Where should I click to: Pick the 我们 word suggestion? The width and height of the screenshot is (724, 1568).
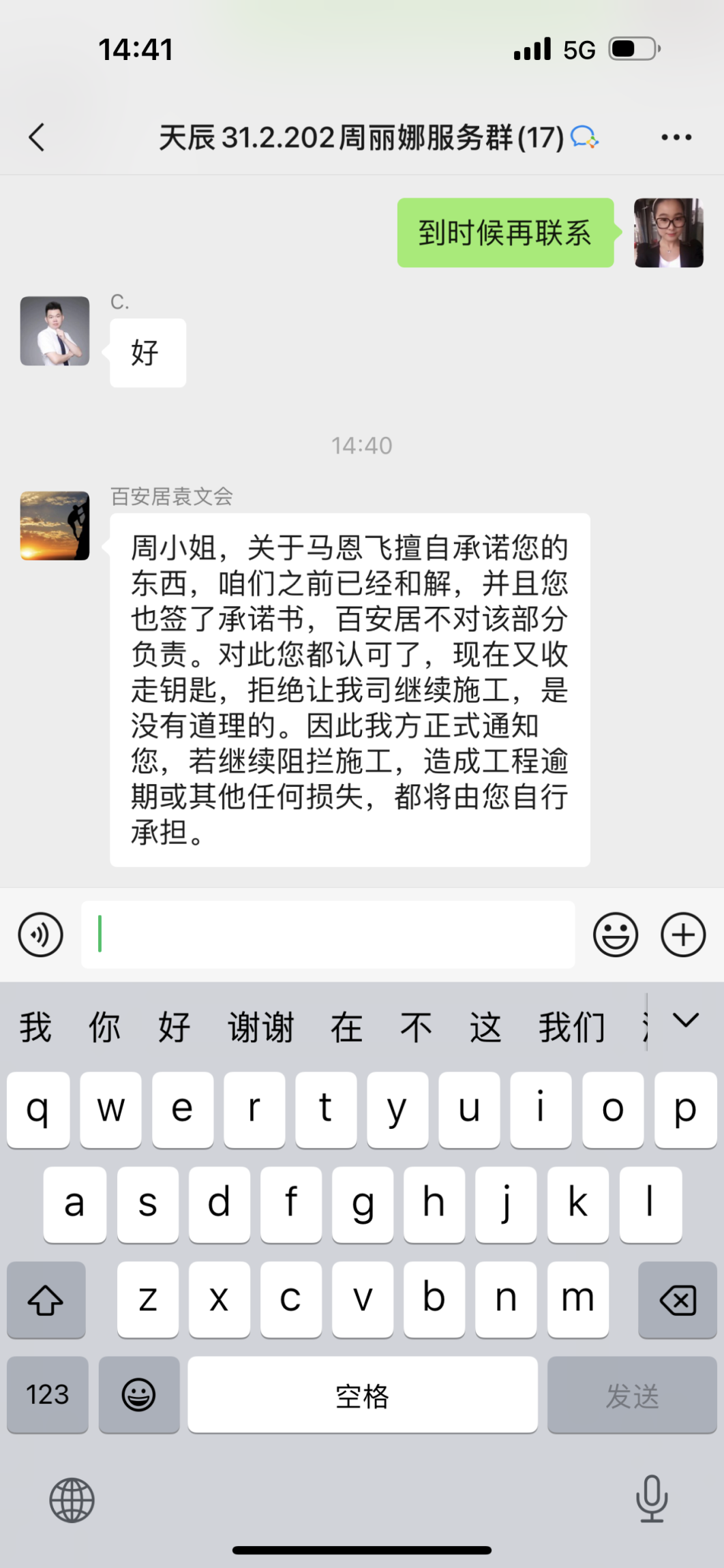(x=571, y=1027)
